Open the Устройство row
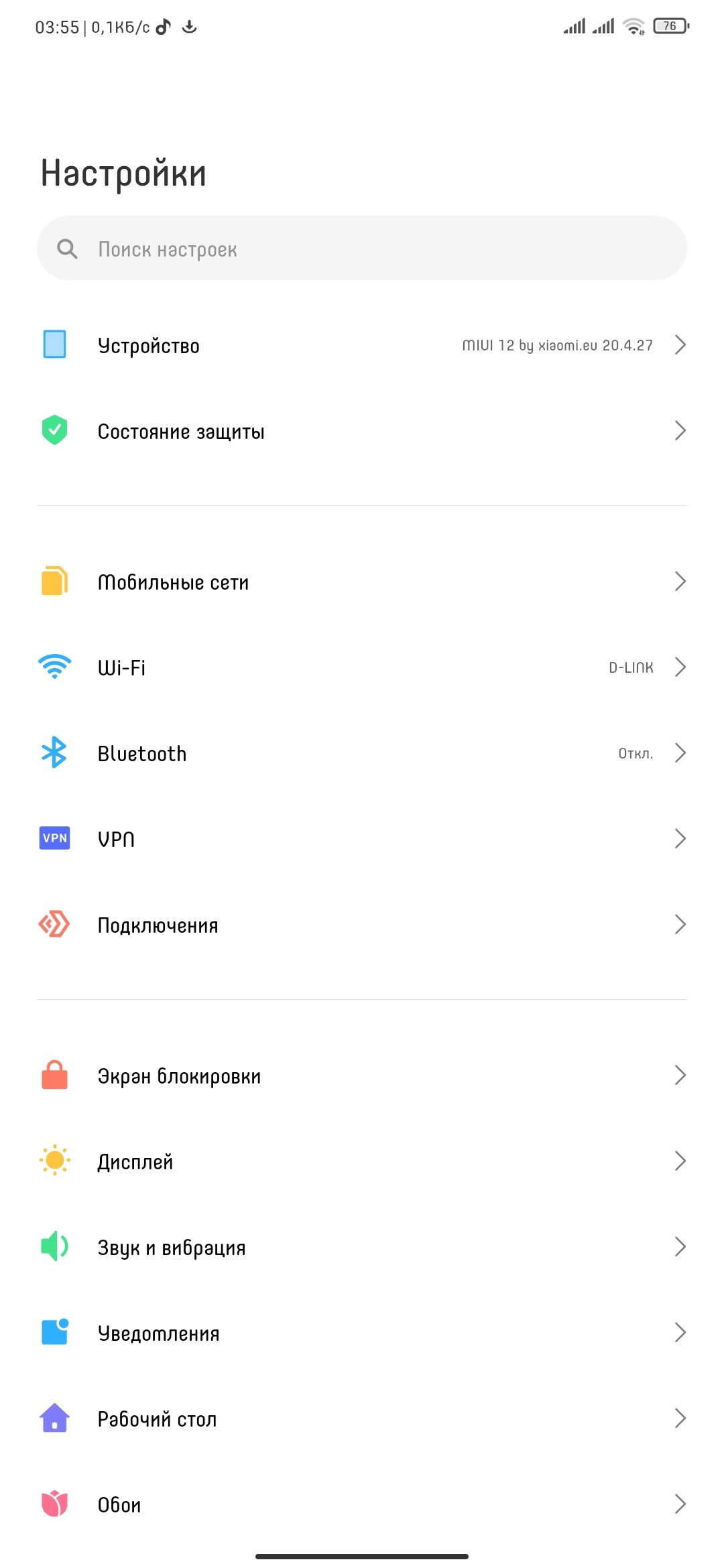The height and width of the screenshot is (1568, 724). tap(362, 345)
